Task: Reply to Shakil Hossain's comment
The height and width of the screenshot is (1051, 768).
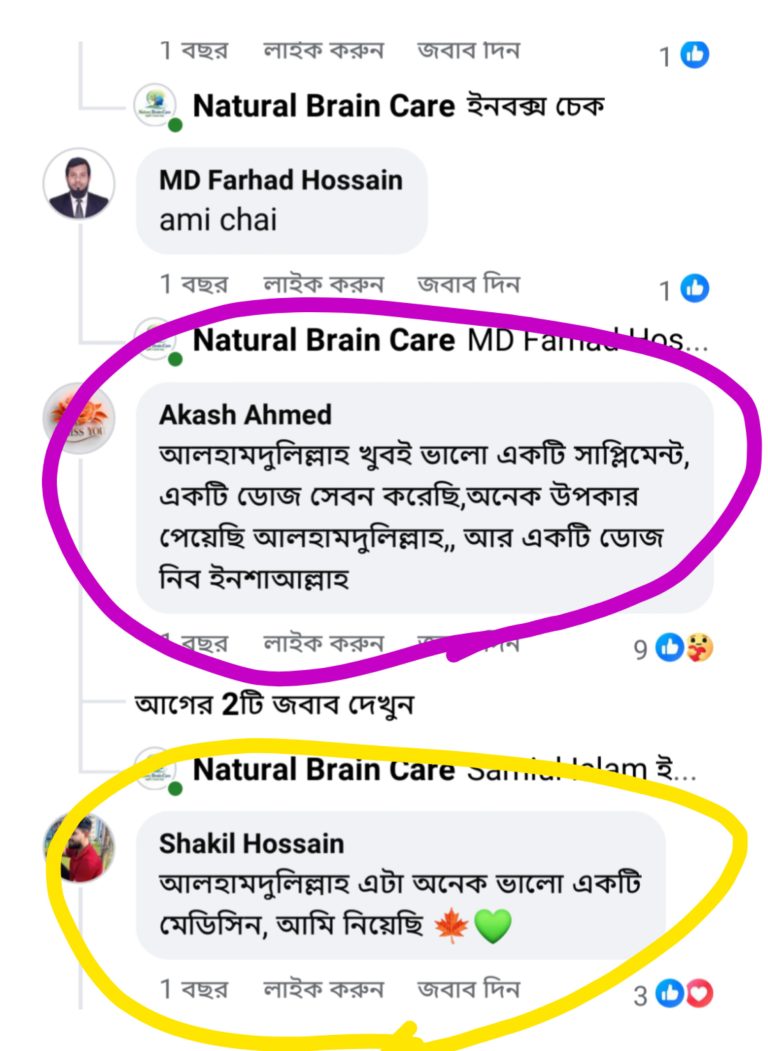Action: click(468, 990)
